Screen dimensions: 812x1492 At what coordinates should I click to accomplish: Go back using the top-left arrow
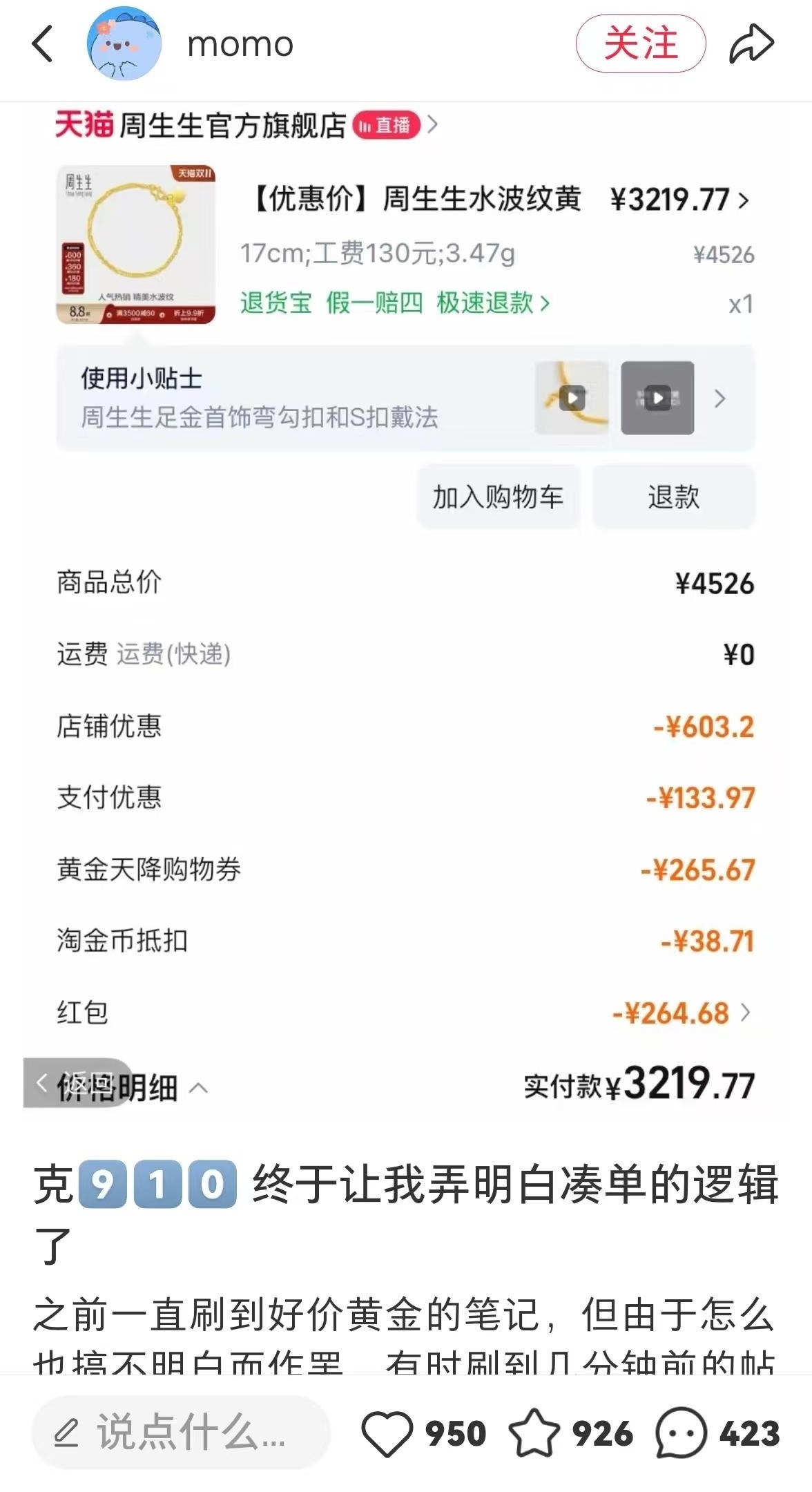tap(43, 44)
